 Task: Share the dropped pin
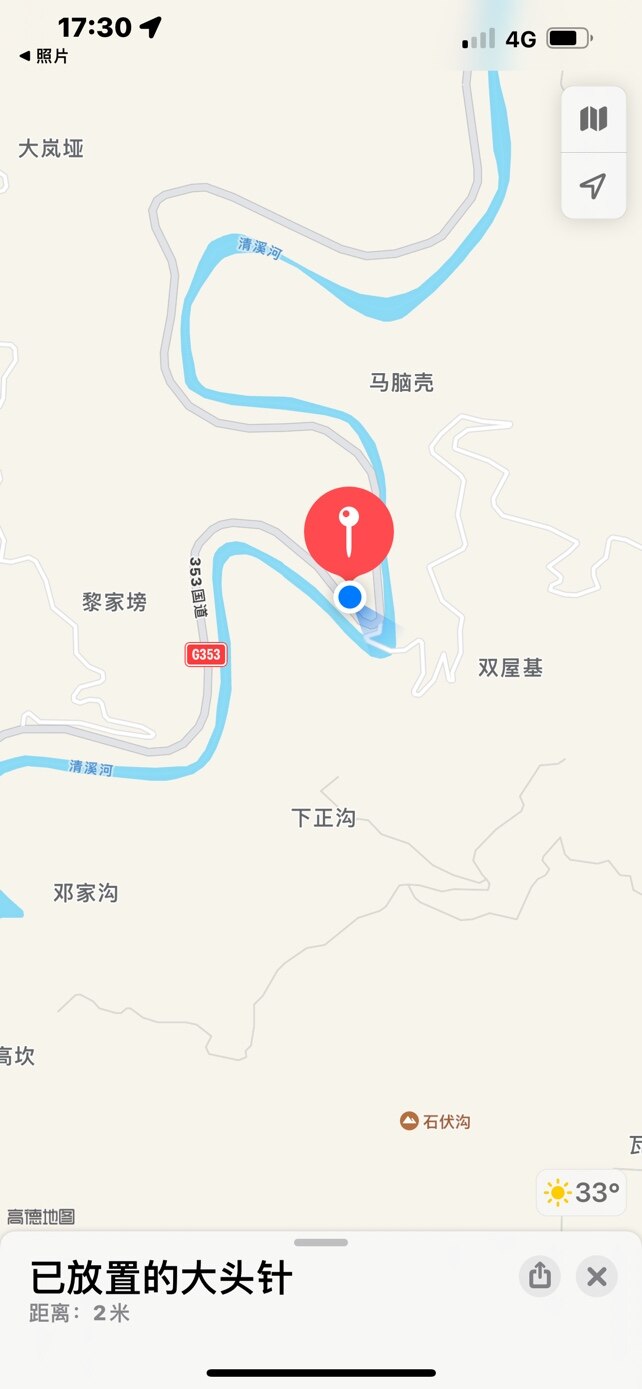(x=540, y=1276)
